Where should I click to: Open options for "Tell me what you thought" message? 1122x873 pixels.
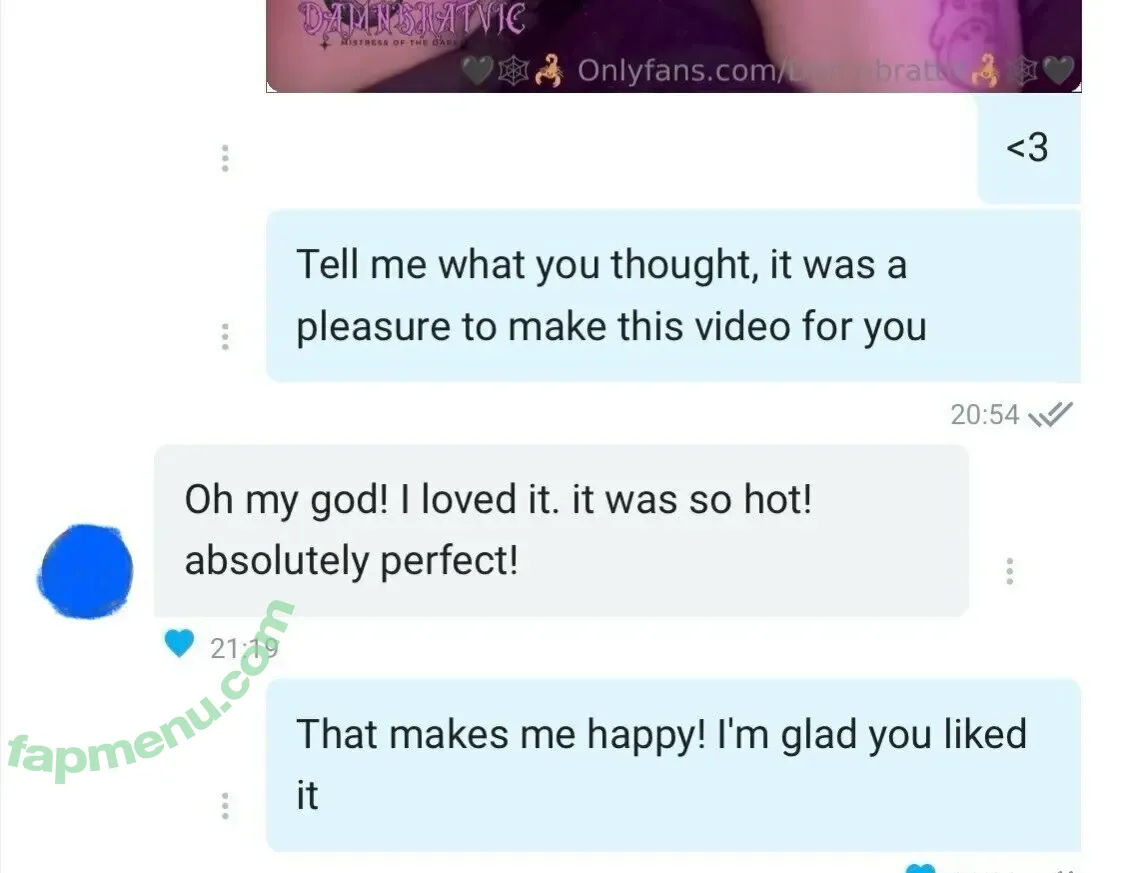point(225,336)
